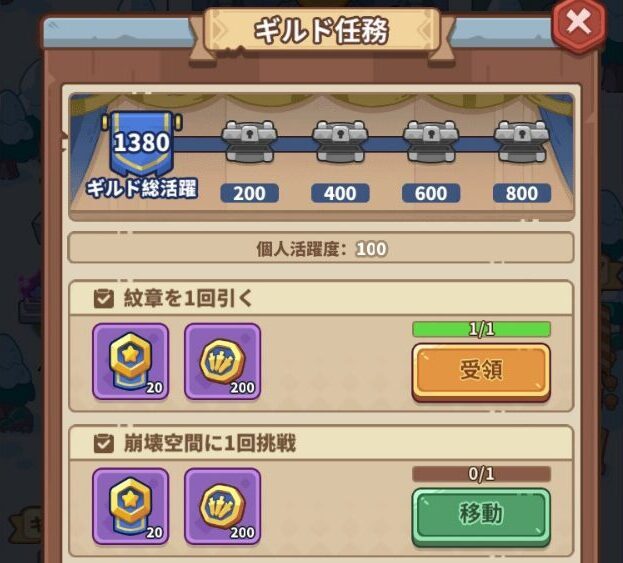Open the 400 activity treasure chest
Viewport: 623px width, 563px height.
click(340, 144)
